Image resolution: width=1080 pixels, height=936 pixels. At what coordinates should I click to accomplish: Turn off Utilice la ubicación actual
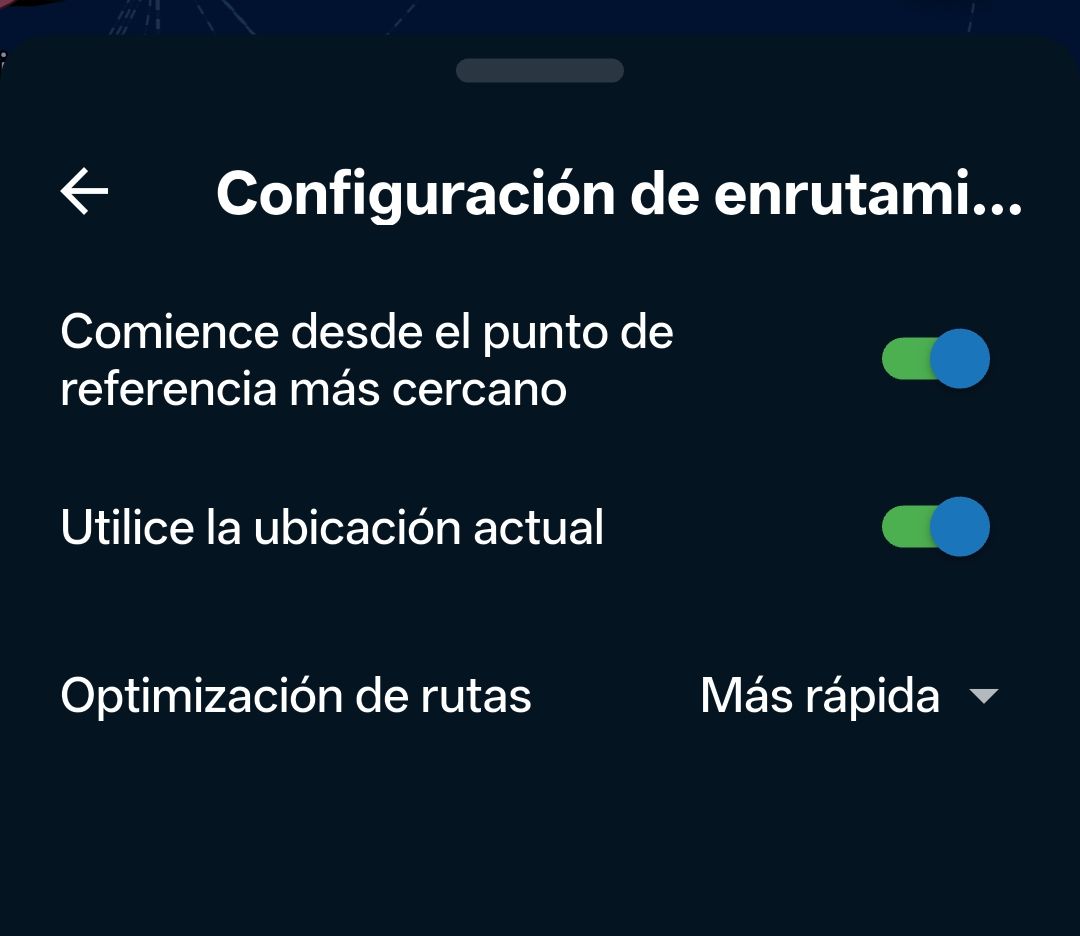935,527
